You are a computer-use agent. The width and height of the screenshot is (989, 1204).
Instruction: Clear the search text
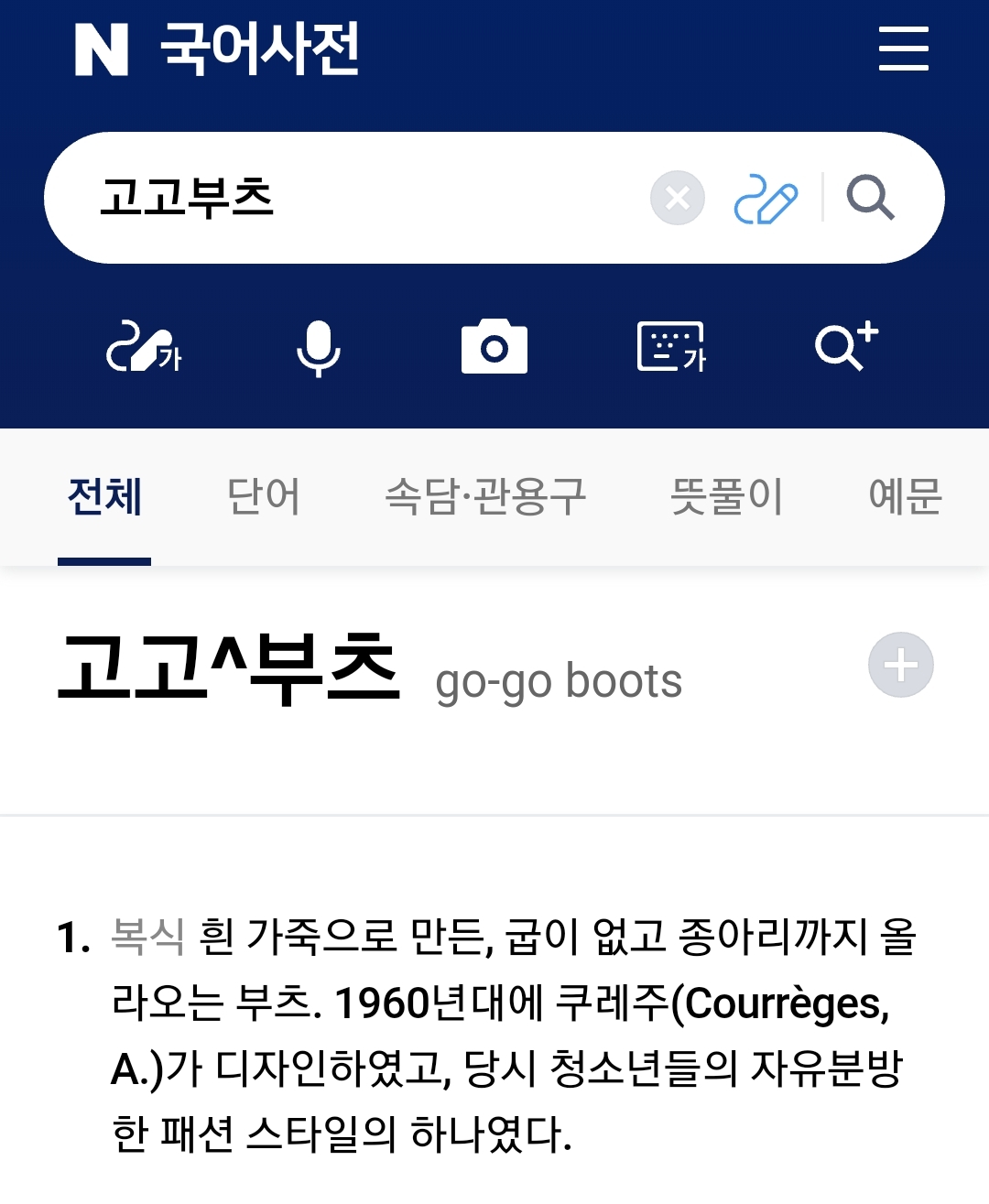(x=678, y=198)
